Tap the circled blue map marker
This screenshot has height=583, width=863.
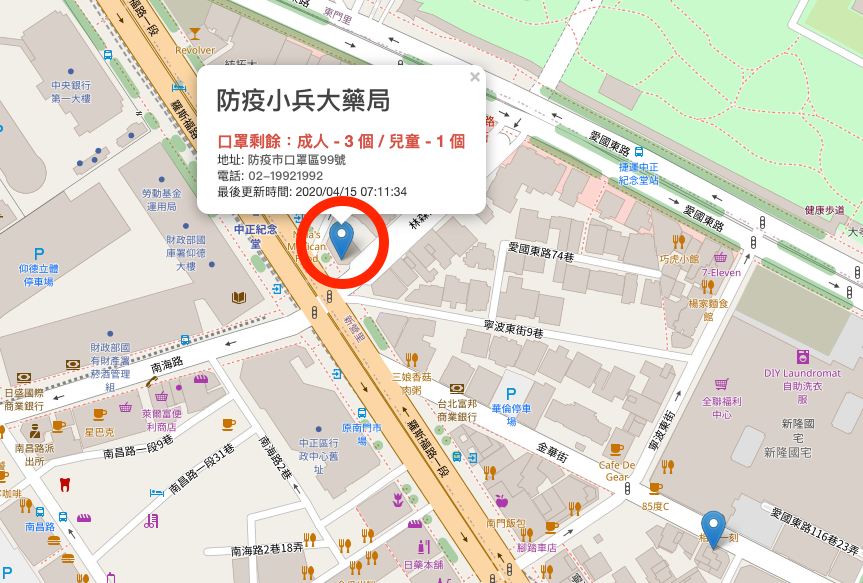tap(342, 240)
